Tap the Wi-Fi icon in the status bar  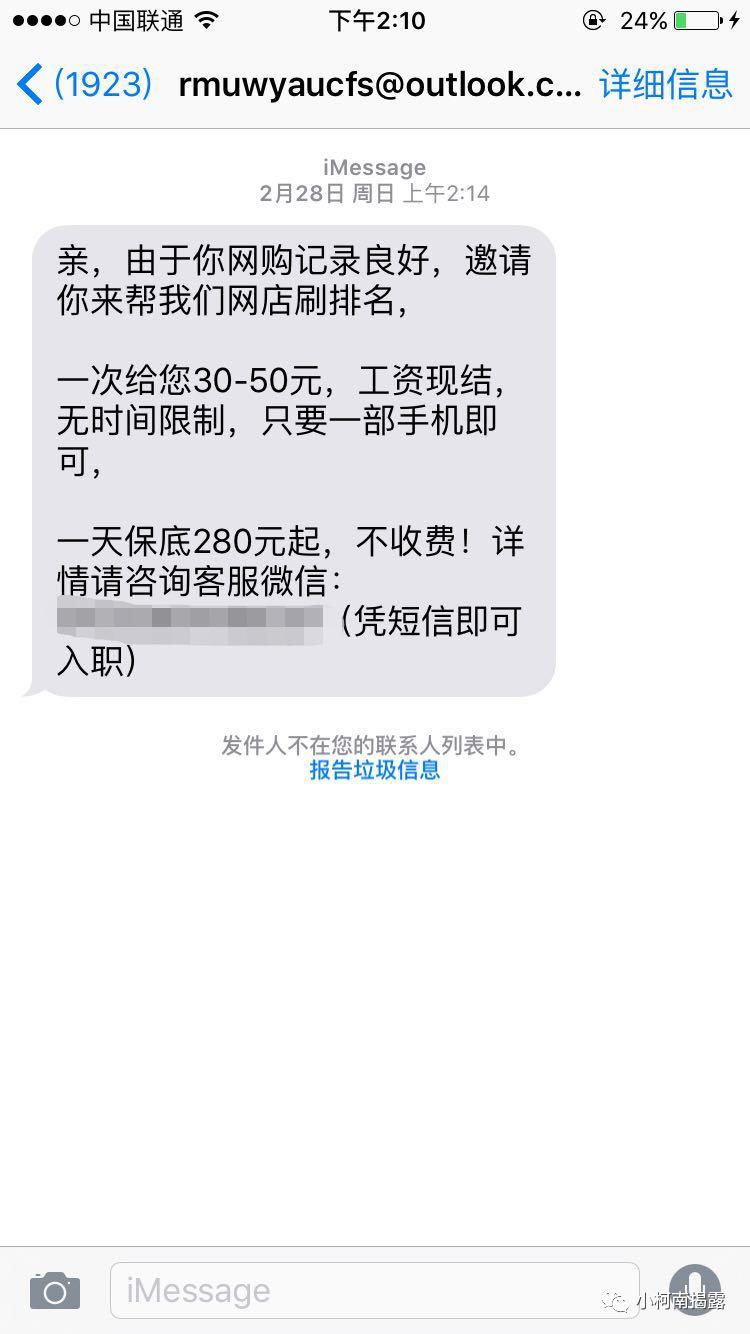click(x=205, y=19)
